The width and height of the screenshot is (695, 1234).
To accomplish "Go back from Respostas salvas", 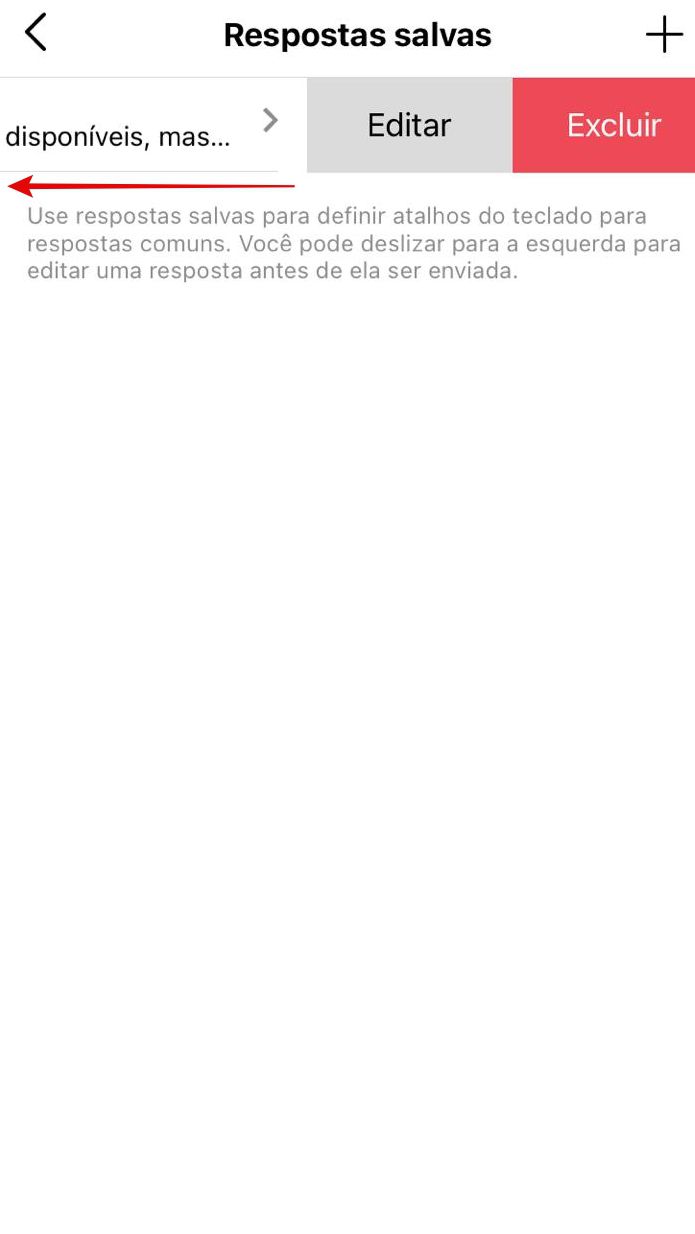I will pos(36,33).
